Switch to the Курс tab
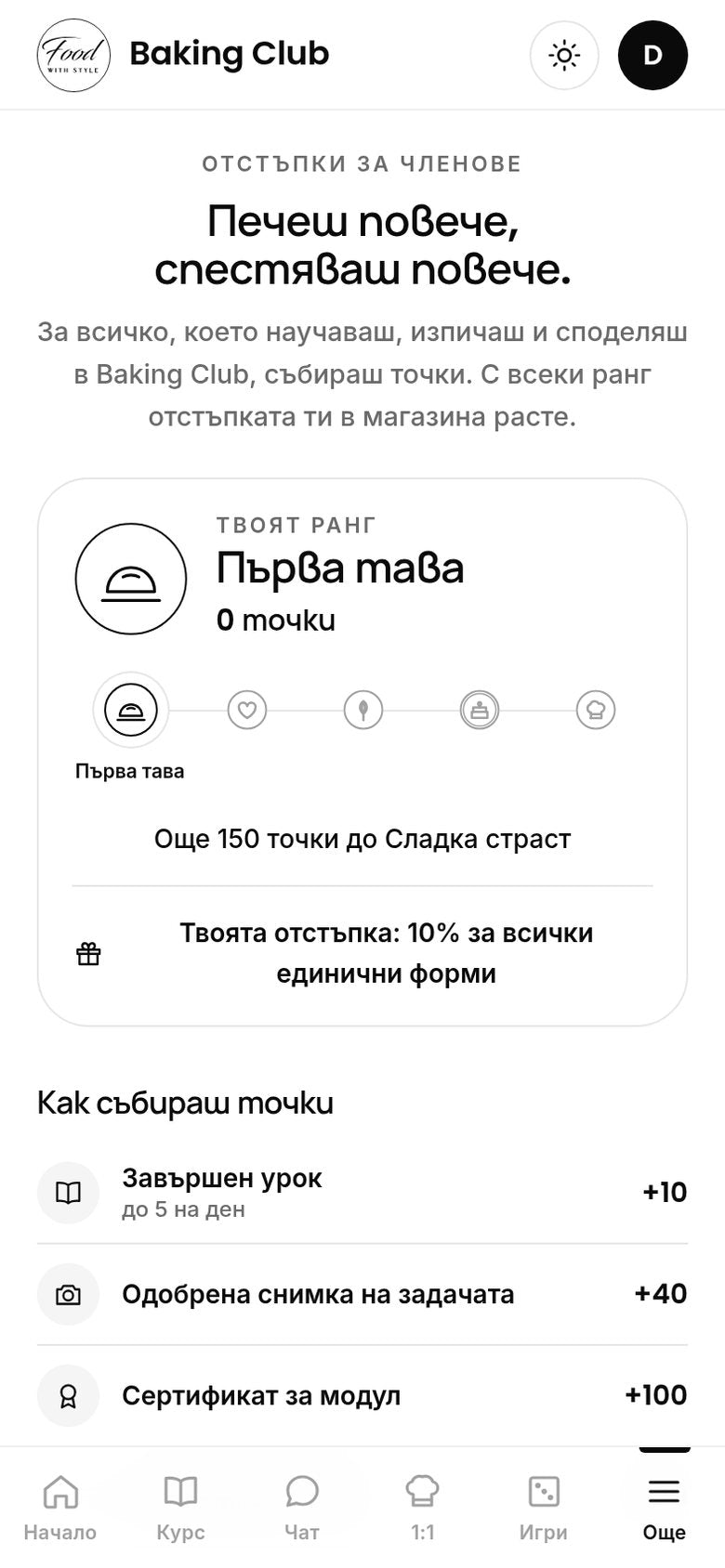The image size is (725, 1568). [x=181, y=1507]
